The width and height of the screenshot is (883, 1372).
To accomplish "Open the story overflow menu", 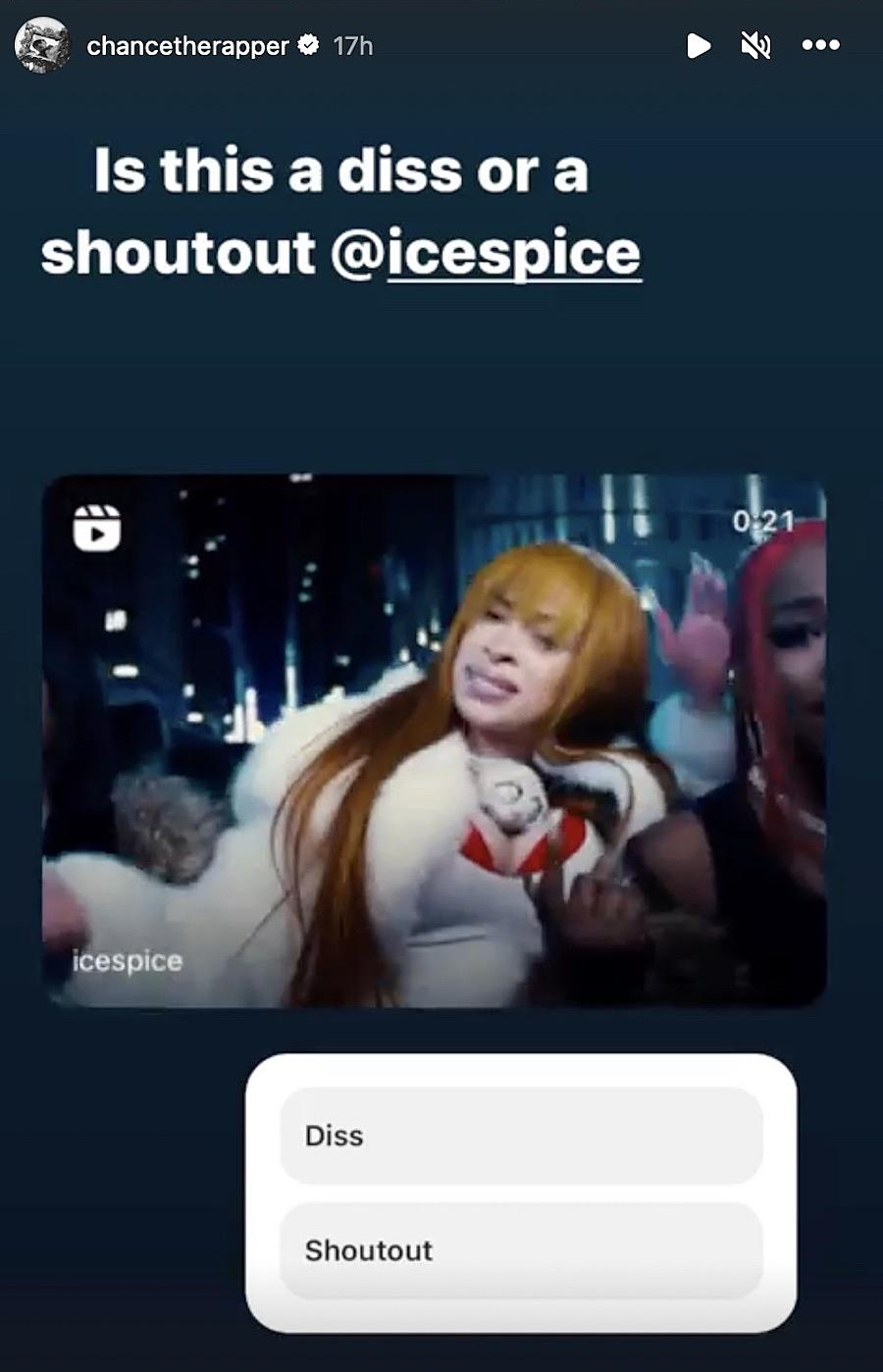I will tap(820, 45).
